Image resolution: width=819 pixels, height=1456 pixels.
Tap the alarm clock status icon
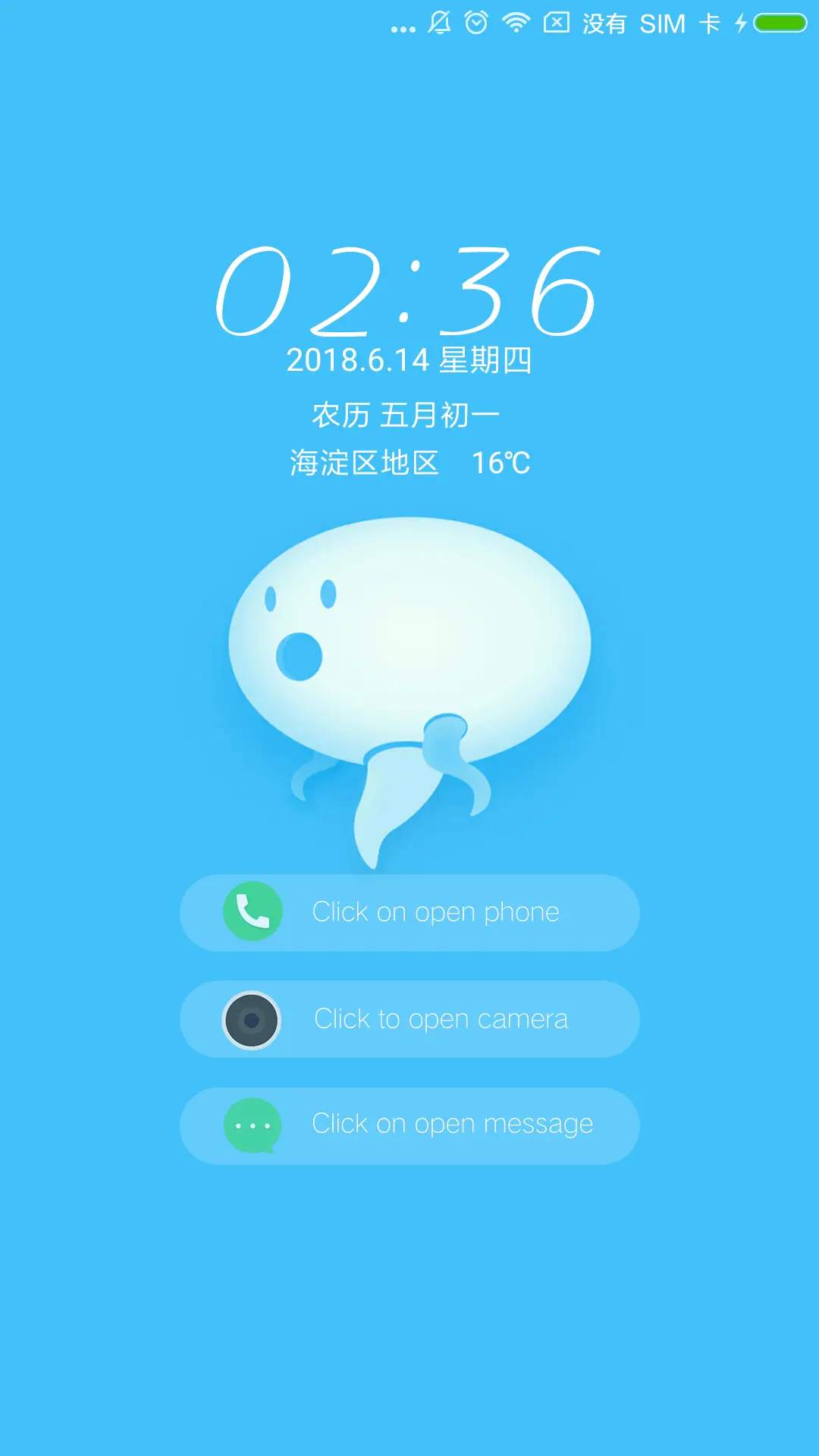pyautogui.click(x=475, y=24)
